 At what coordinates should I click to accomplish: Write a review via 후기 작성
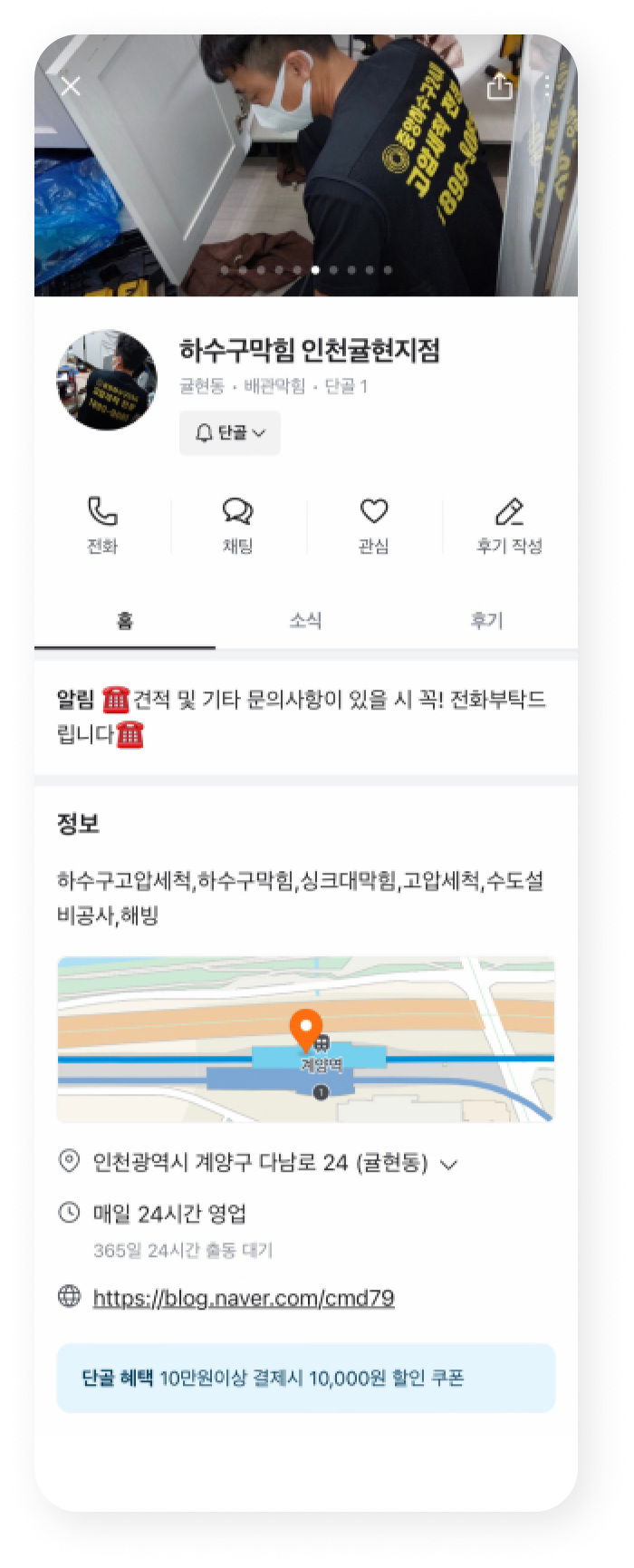(x=509, y=525)
